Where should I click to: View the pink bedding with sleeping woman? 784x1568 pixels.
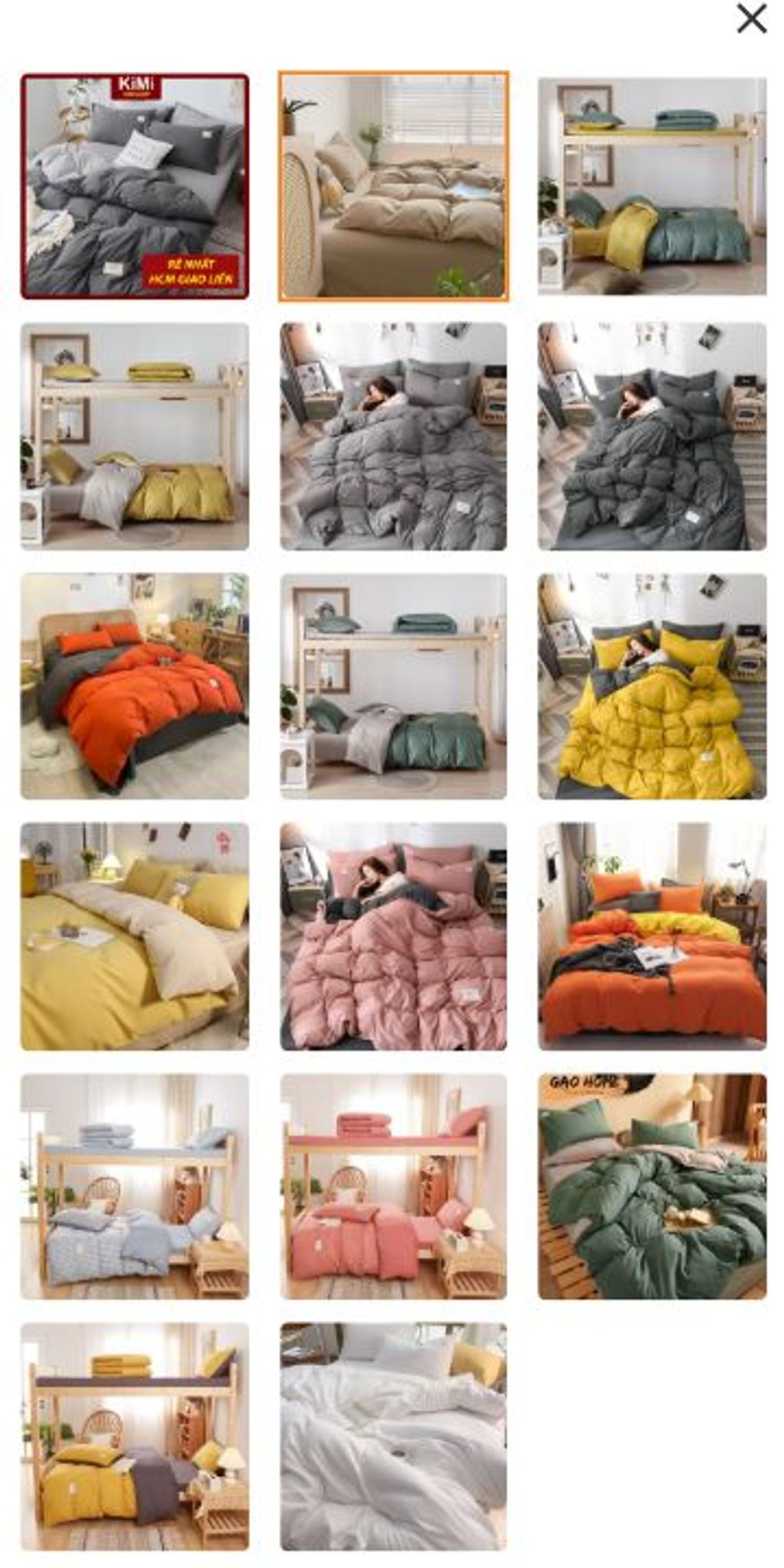(393, 936)
